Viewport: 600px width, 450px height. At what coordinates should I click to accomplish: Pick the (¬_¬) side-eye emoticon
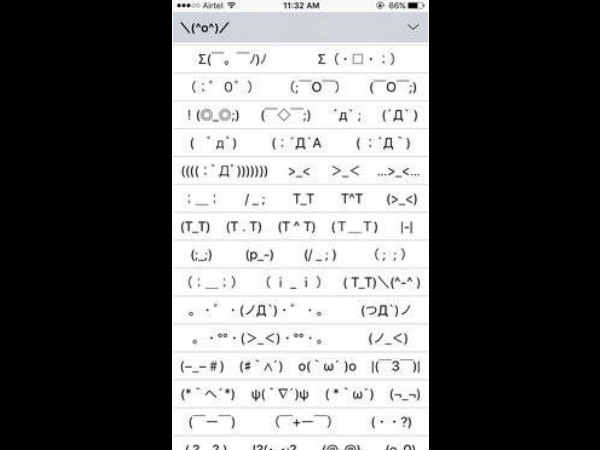[405, 395]
